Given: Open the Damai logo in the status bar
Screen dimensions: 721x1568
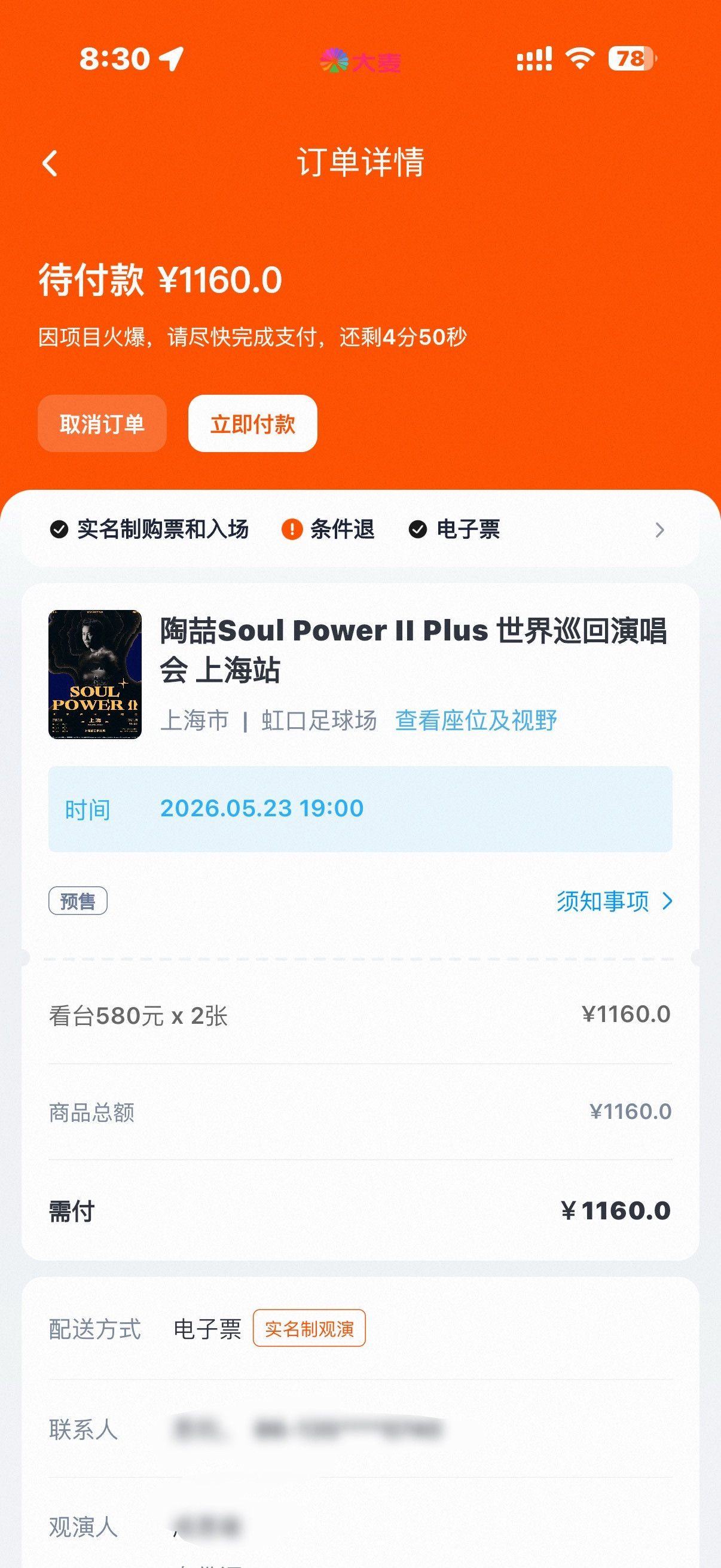Looking at the screenshot, I should coord(360,62).
